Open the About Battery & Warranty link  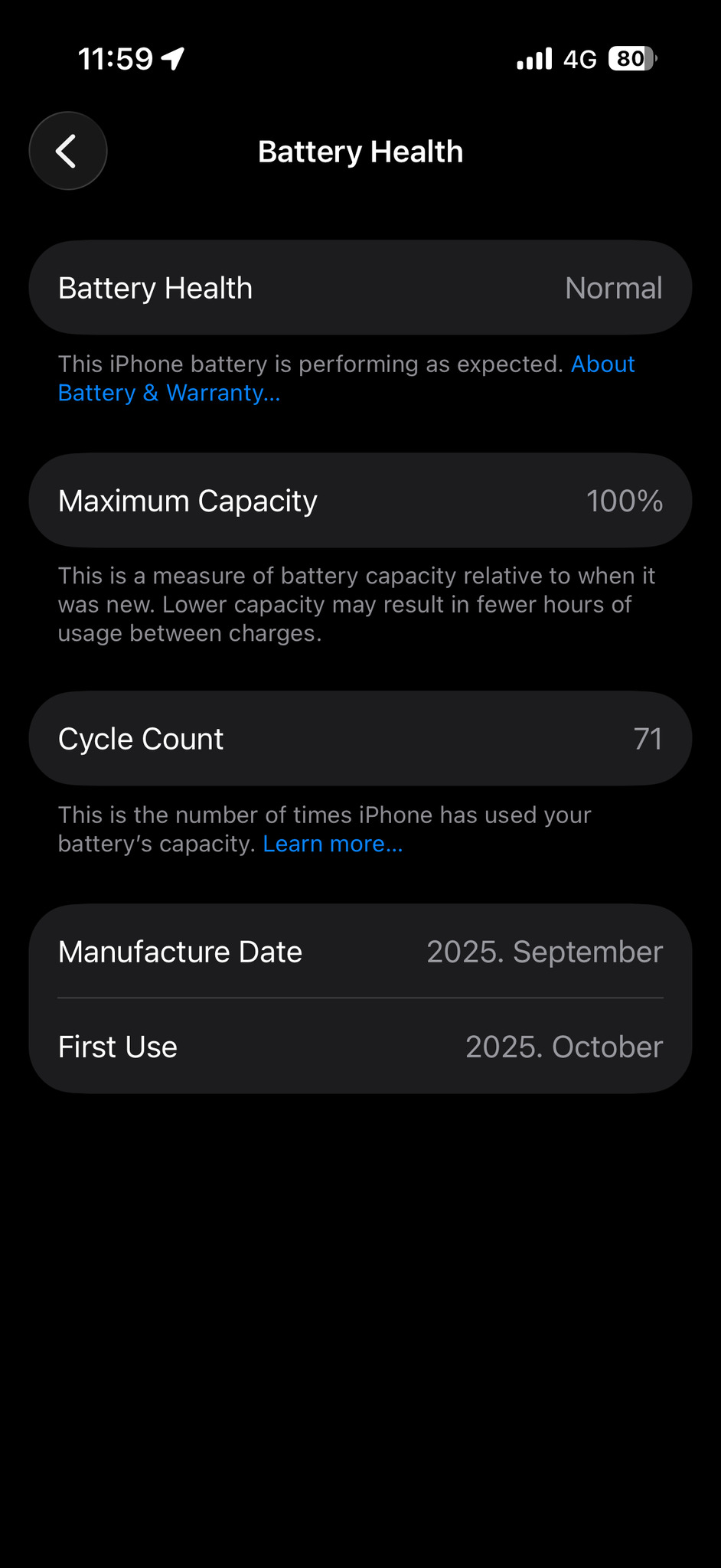pyautogui.click(x=169, y=393)
